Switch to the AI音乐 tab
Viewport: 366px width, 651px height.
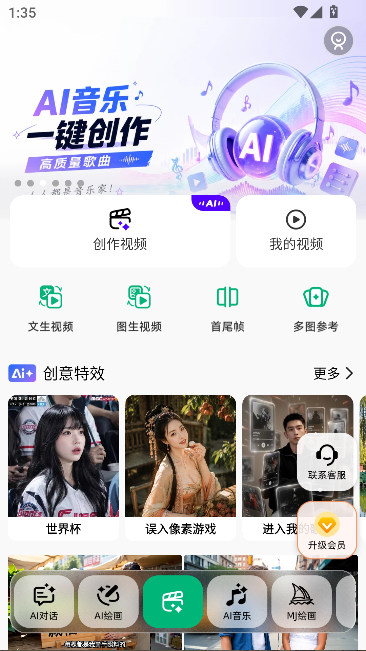237,601
